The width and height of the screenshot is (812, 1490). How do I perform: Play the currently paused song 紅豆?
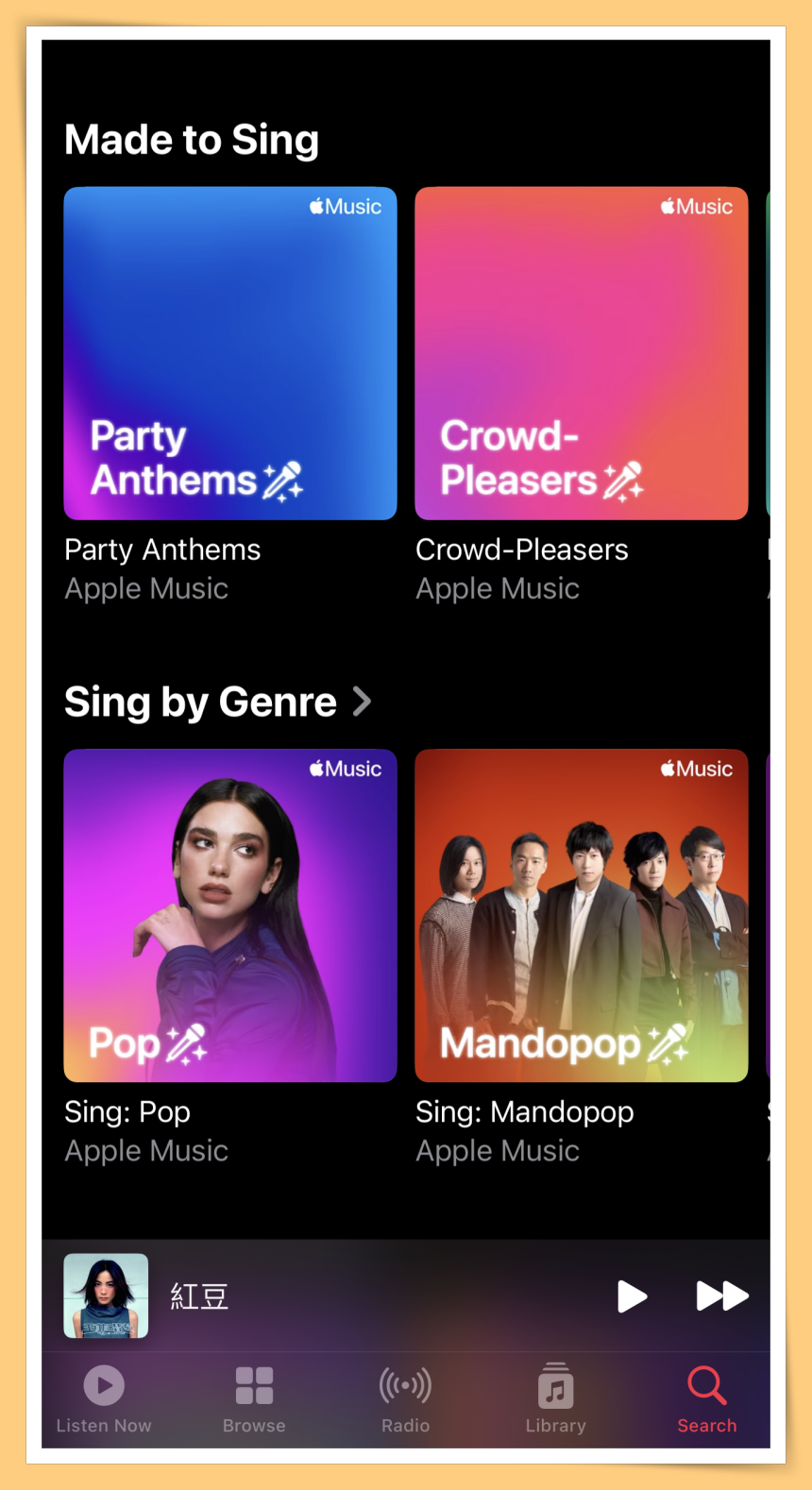click(x=632, y=1295)
